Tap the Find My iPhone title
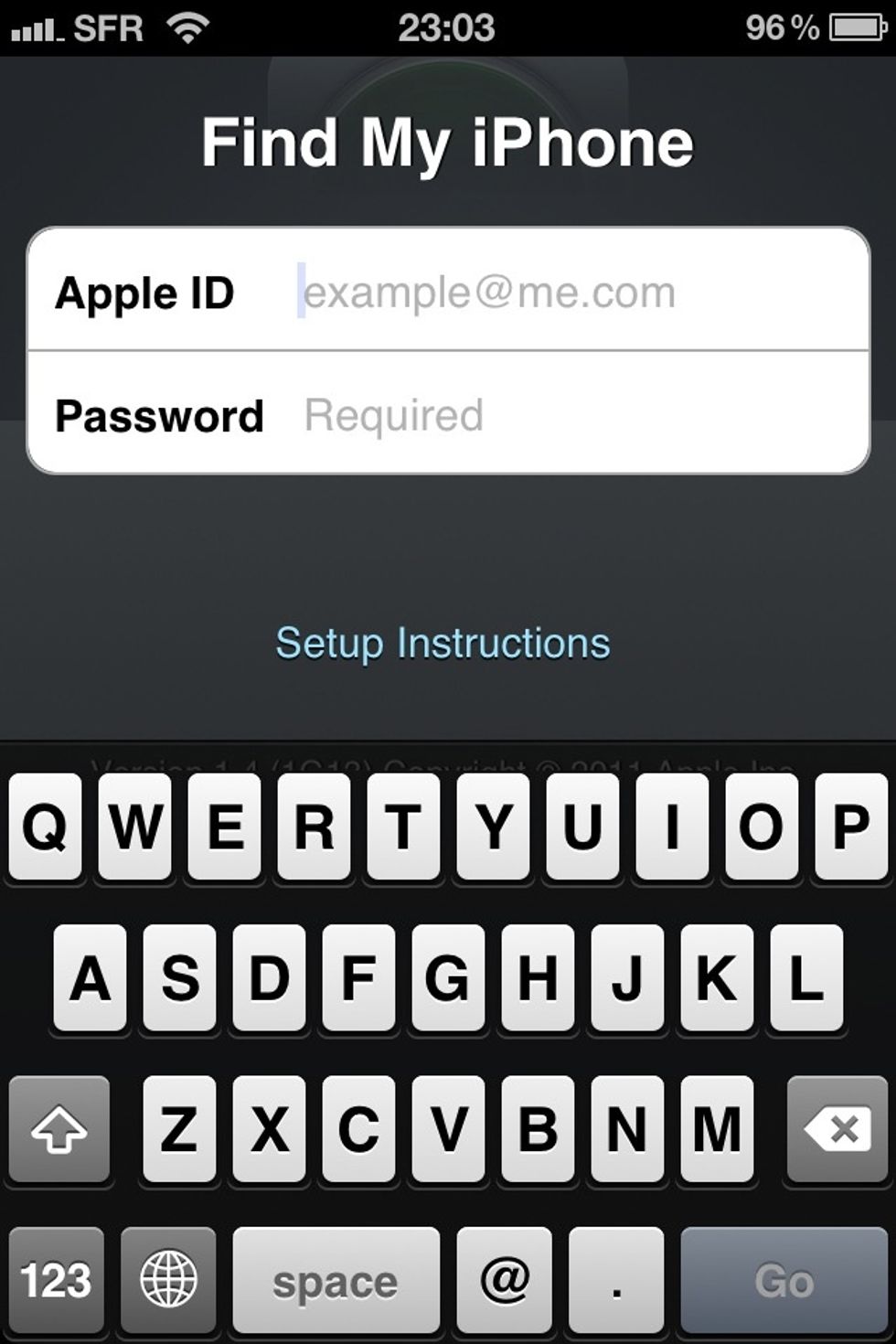Screen dimensions: 896x1344 click(447, 142)
